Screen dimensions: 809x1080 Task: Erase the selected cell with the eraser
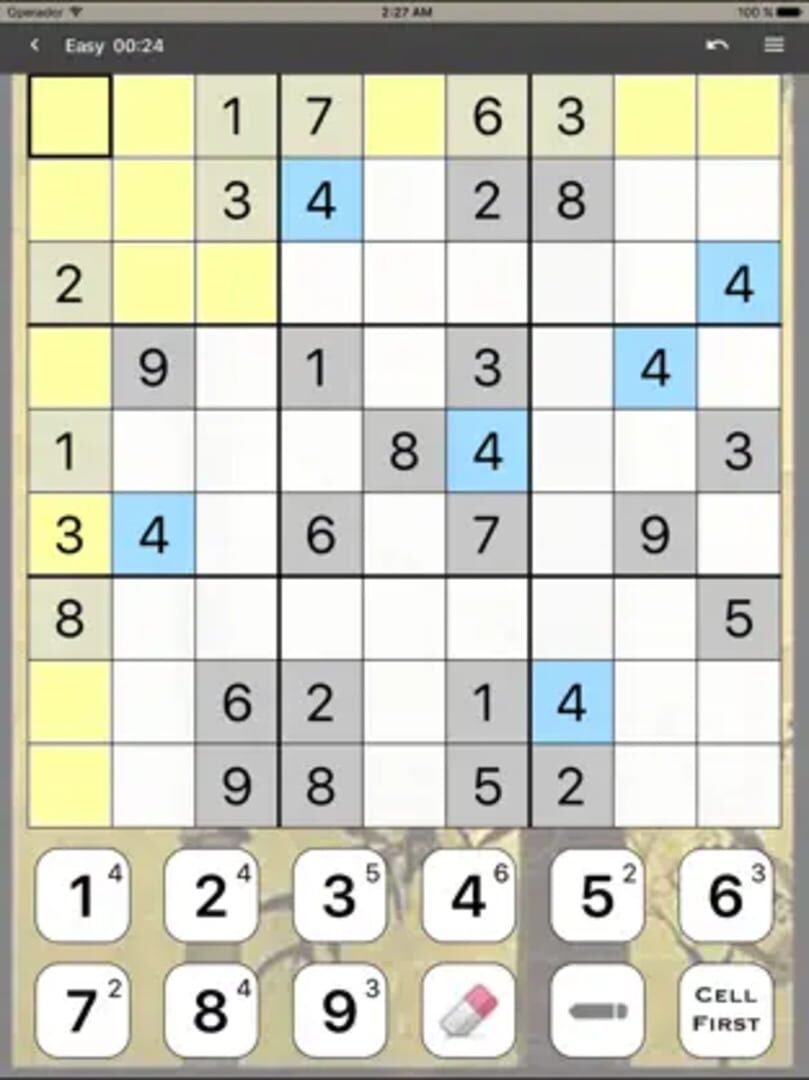click(469, 1010)
